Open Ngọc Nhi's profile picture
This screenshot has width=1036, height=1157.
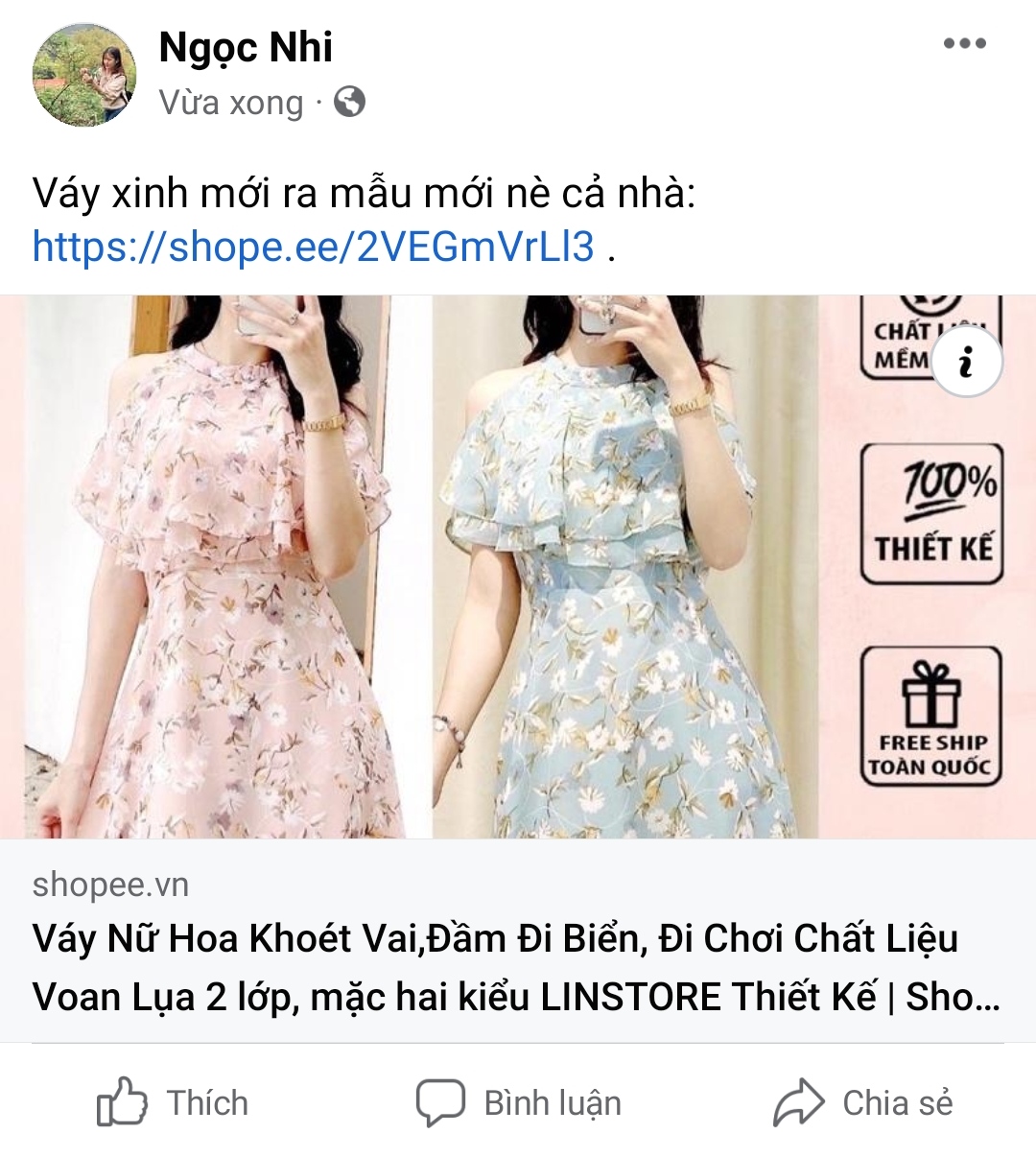pyautogui.click(x=83, y=75)
